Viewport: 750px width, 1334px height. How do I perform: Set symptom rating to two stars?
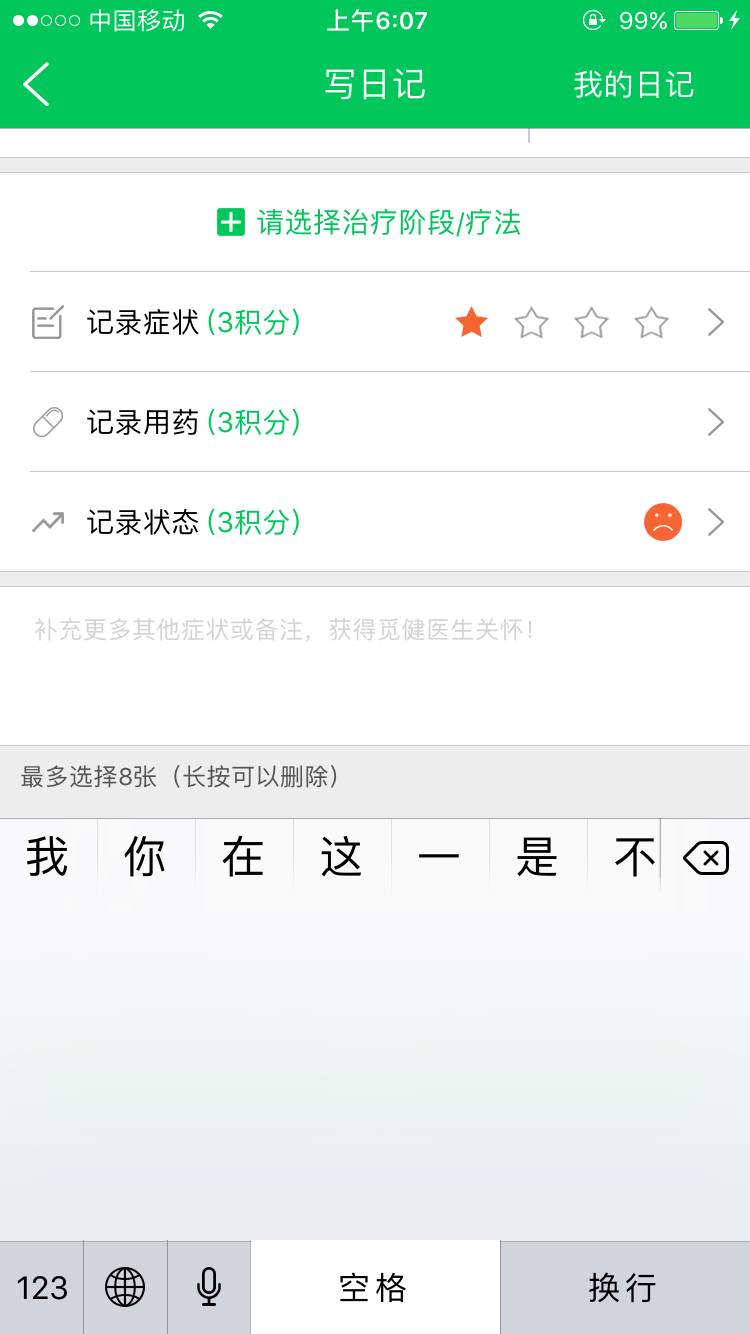531,323
